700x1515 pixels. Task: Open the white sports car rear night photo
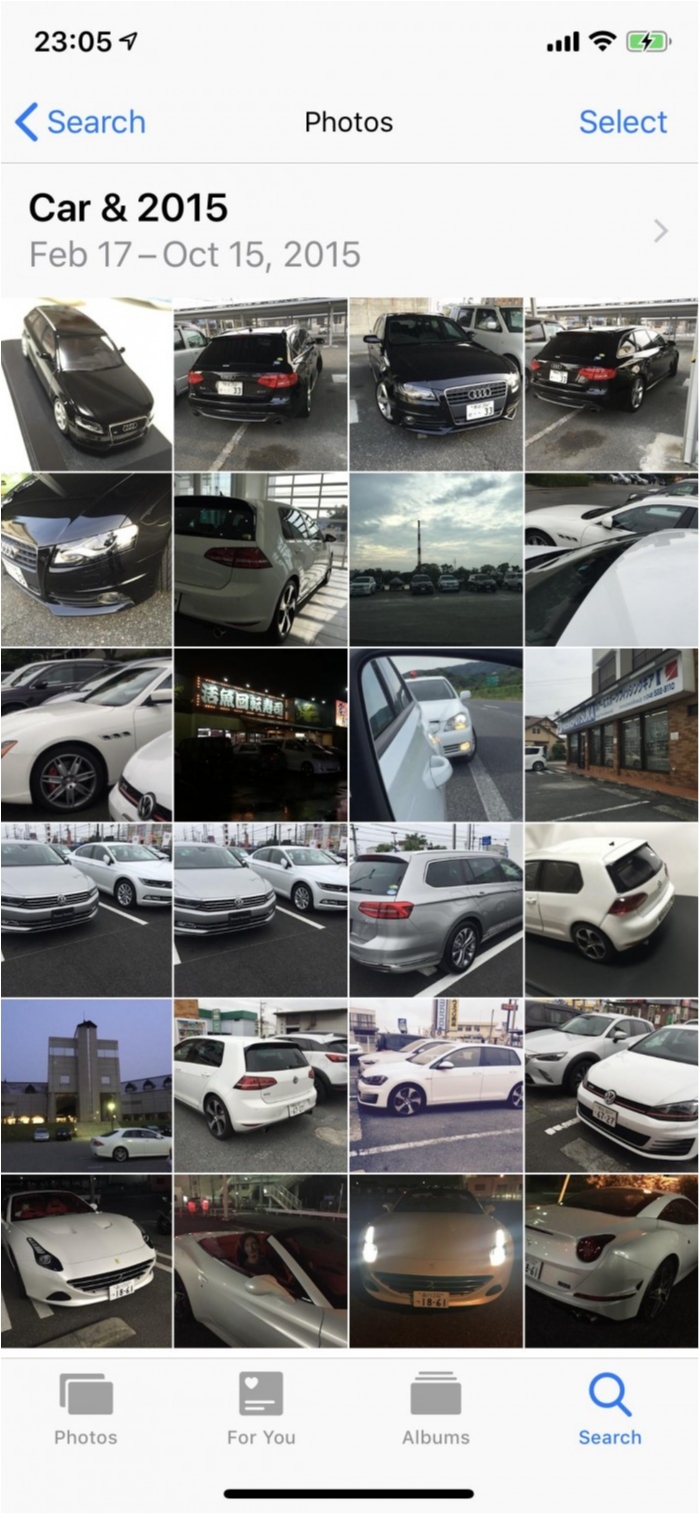[611, 1260]
